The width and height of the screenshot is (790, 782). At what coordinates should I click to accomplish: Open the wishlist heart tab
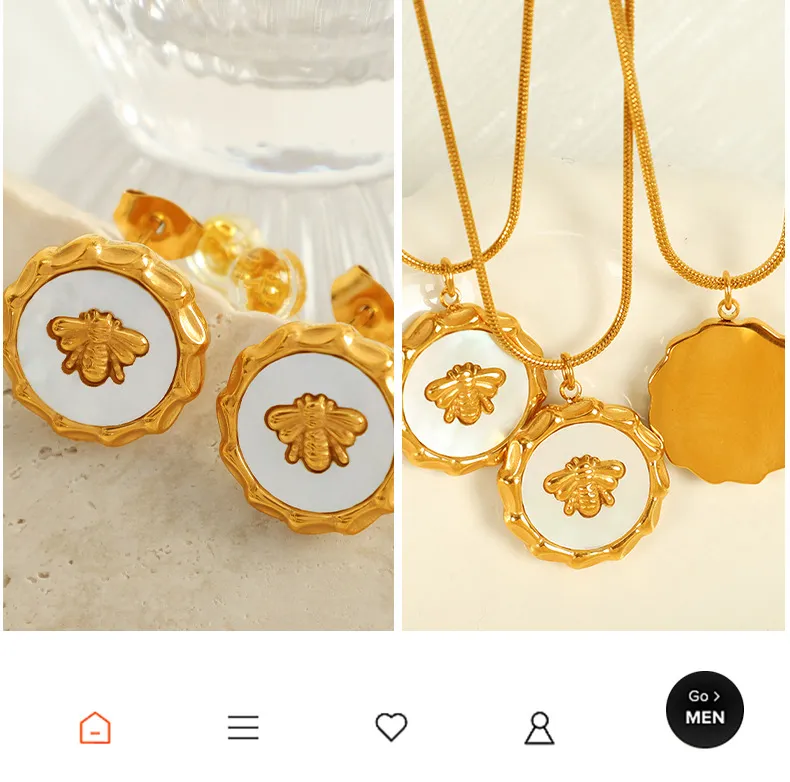point(391,727)
